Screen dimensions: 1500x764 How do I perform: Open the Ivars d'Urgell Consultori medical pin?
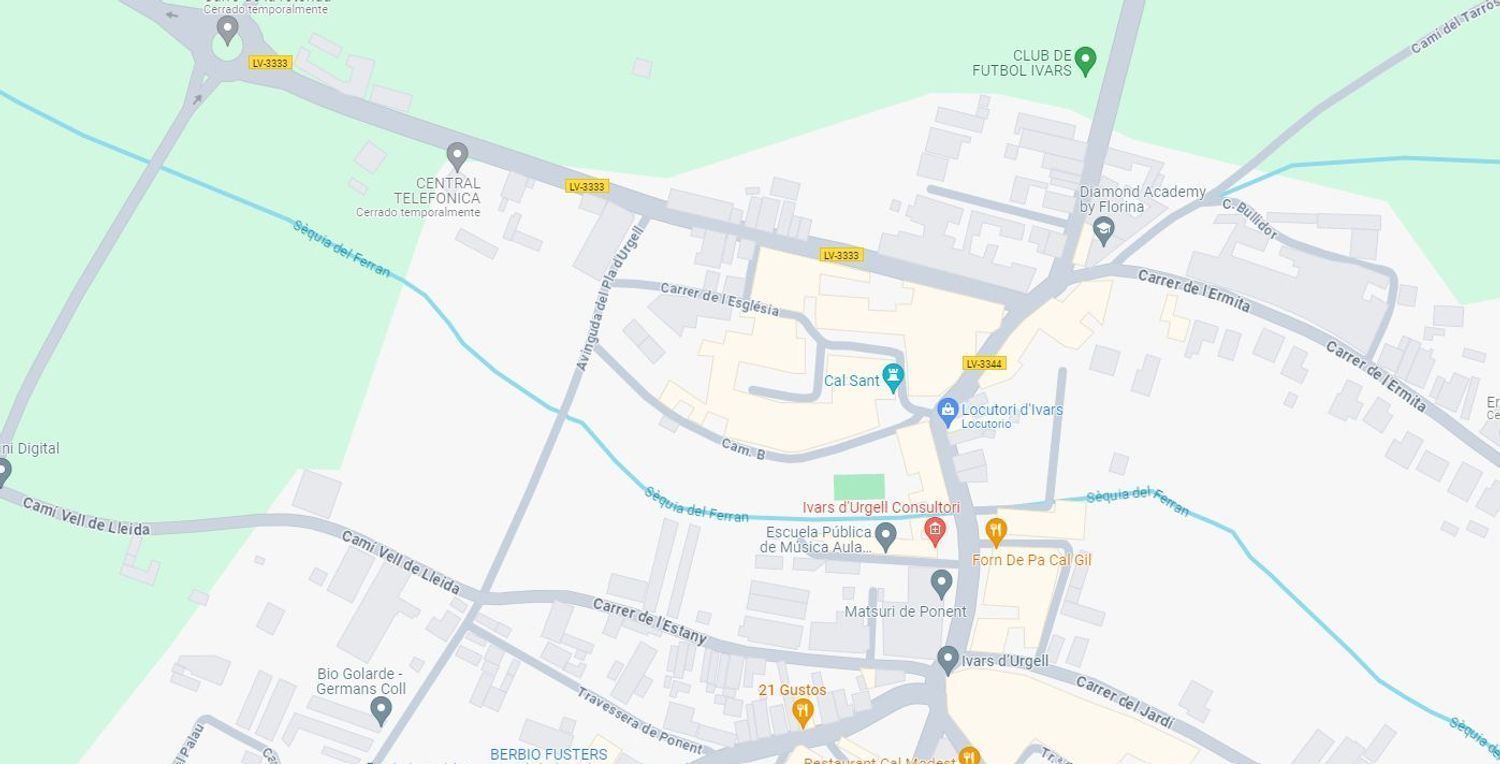935,531
